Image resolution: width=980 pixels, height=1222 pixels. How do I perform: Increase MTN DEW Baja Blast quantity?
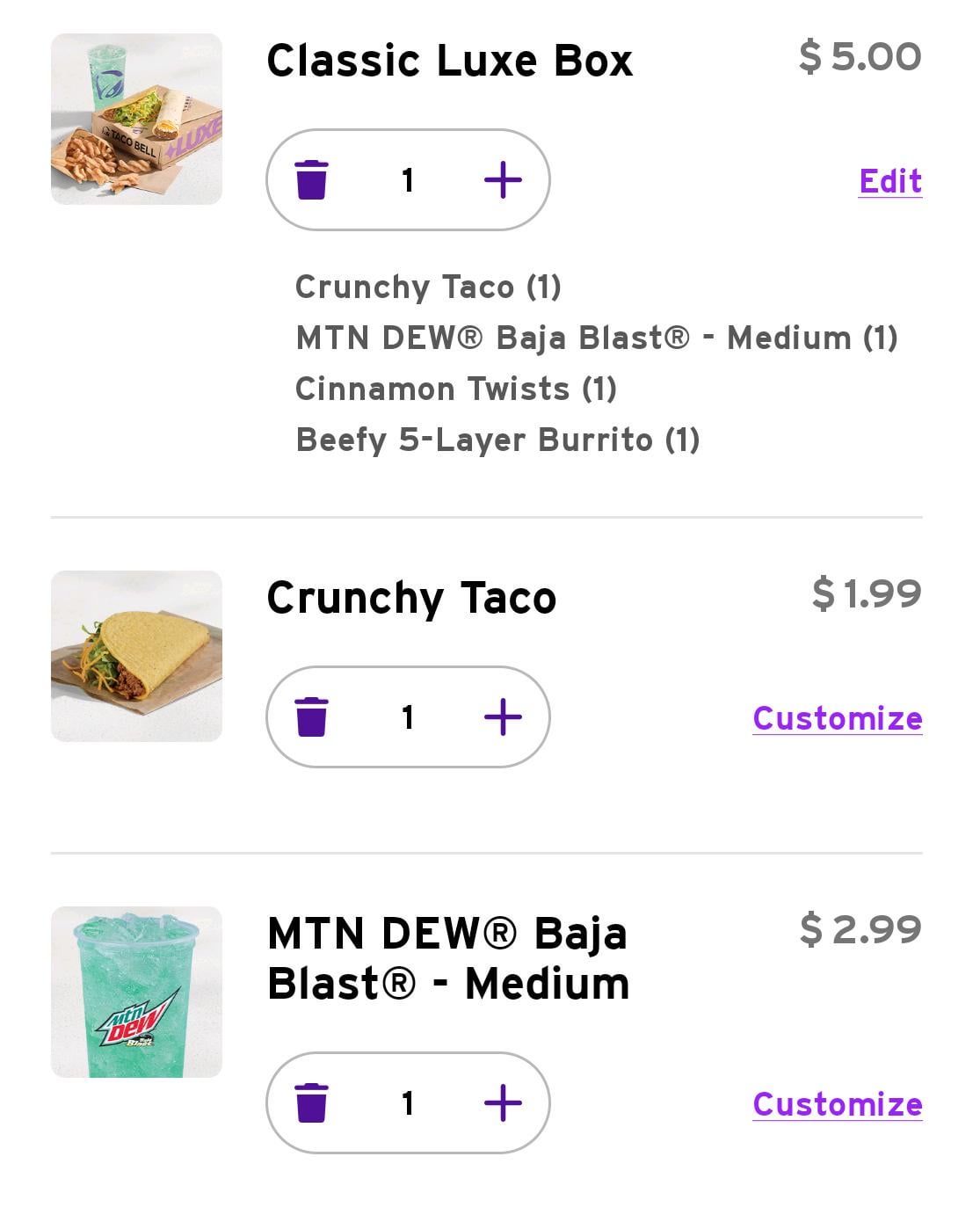click(x=503, y=1102)
